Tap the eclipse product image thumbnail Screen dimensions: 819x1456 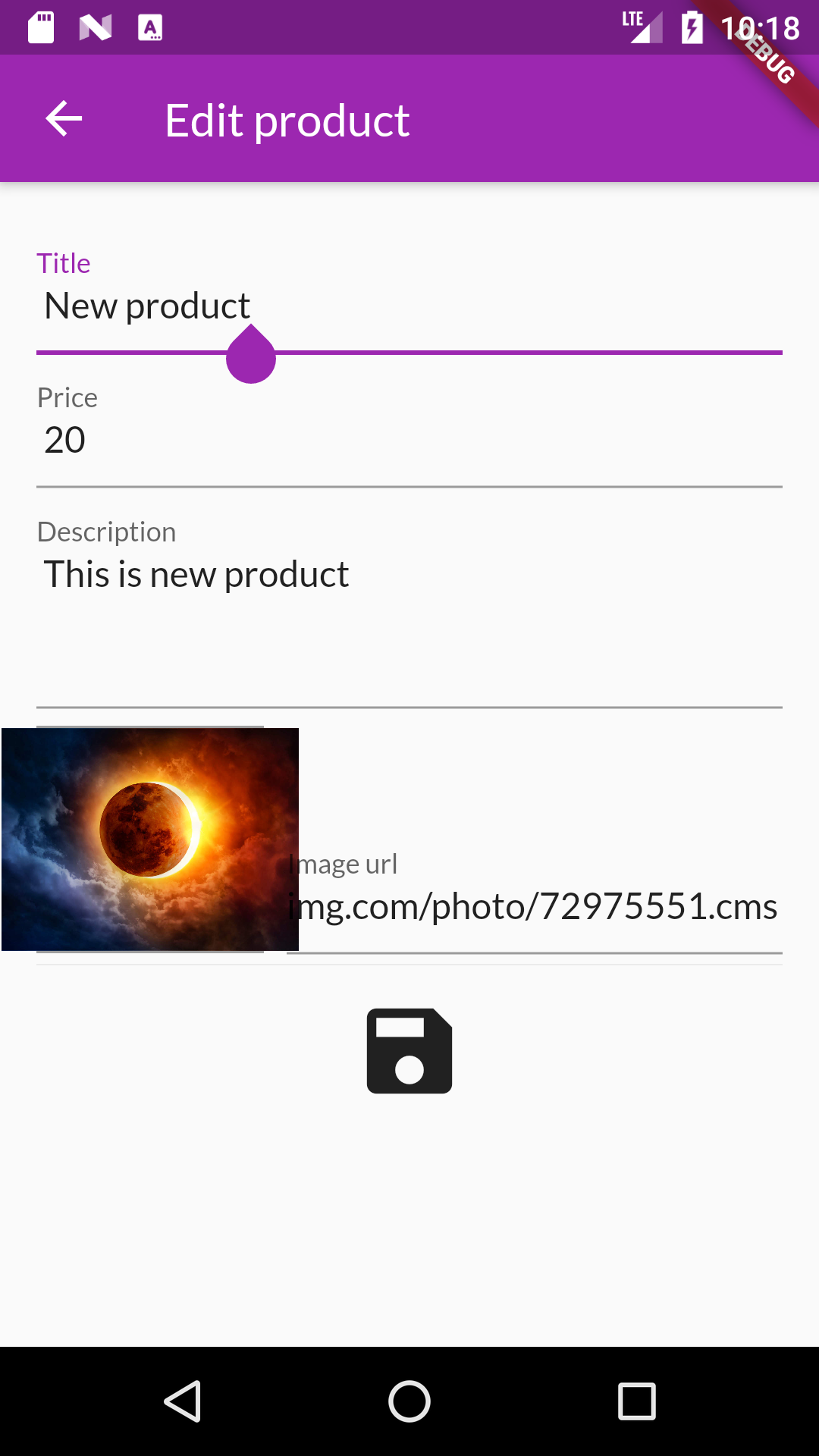(x=149, y=839)
